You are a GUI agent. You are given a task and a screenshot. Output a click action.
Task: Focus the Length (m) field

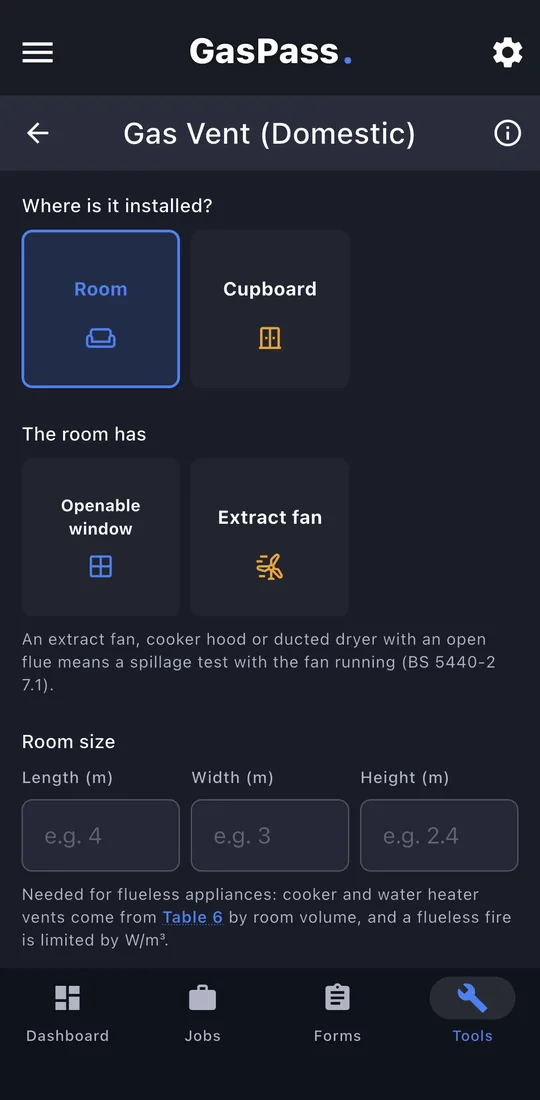(101, 836)
